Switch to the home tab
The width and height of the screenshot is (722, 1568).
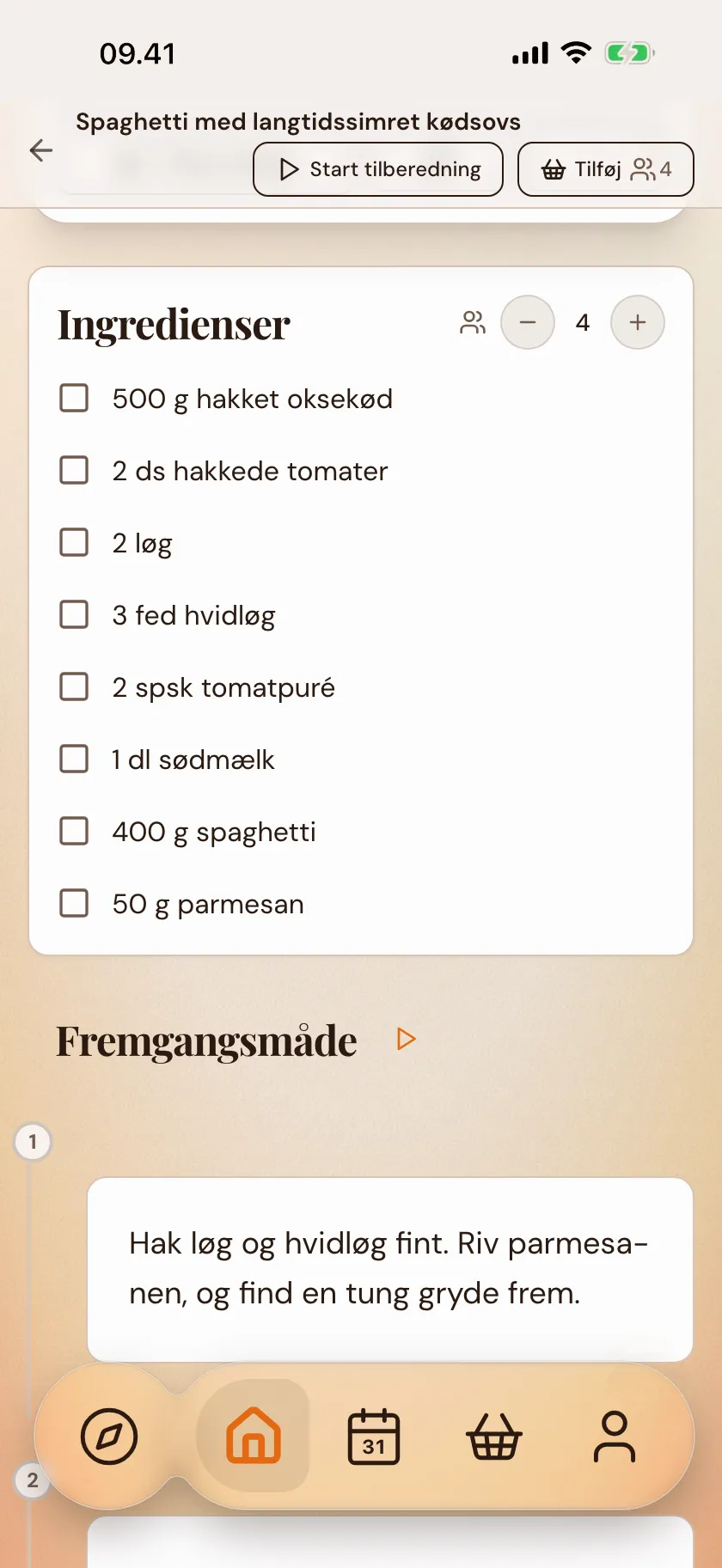click(x=253, y=1435)
